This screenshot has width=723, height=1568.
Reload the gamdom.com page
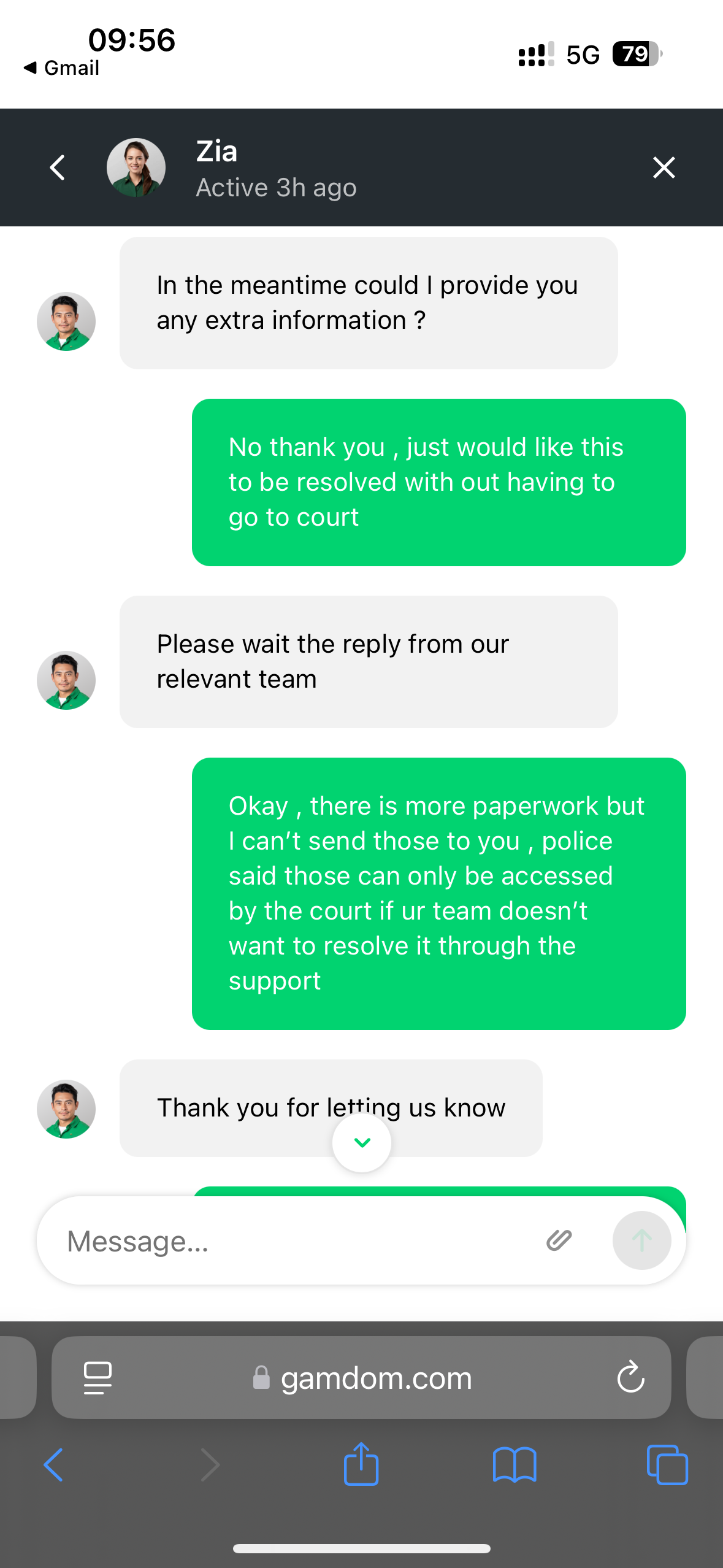(630, 1378)
